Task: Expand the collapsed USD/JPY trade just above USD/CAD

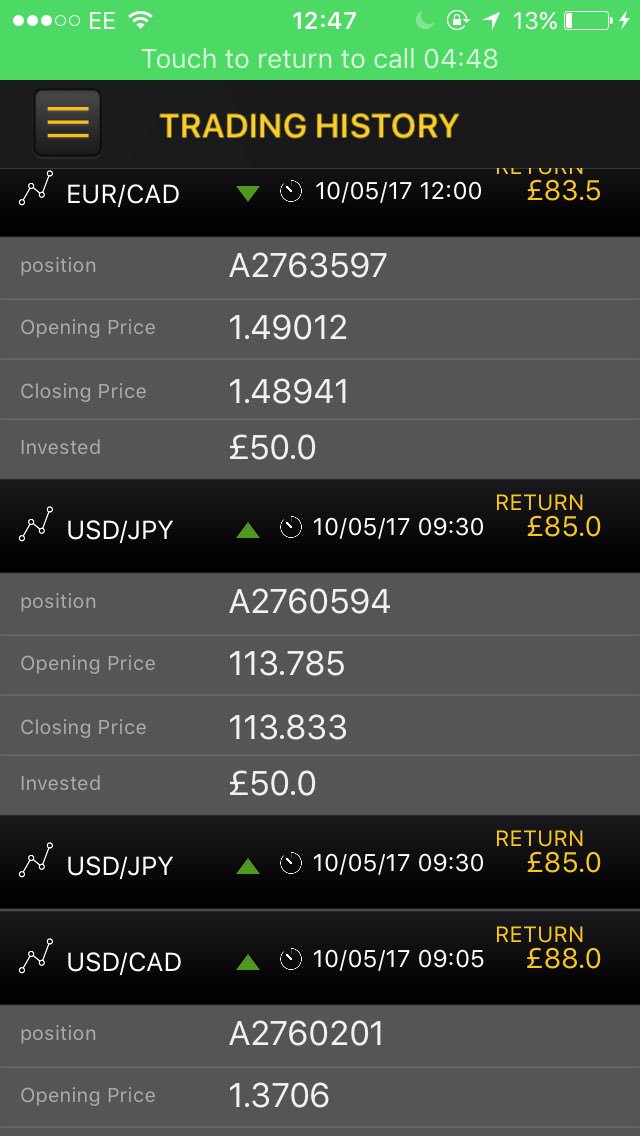Action: pyautogui.click(x=320, y=863)
